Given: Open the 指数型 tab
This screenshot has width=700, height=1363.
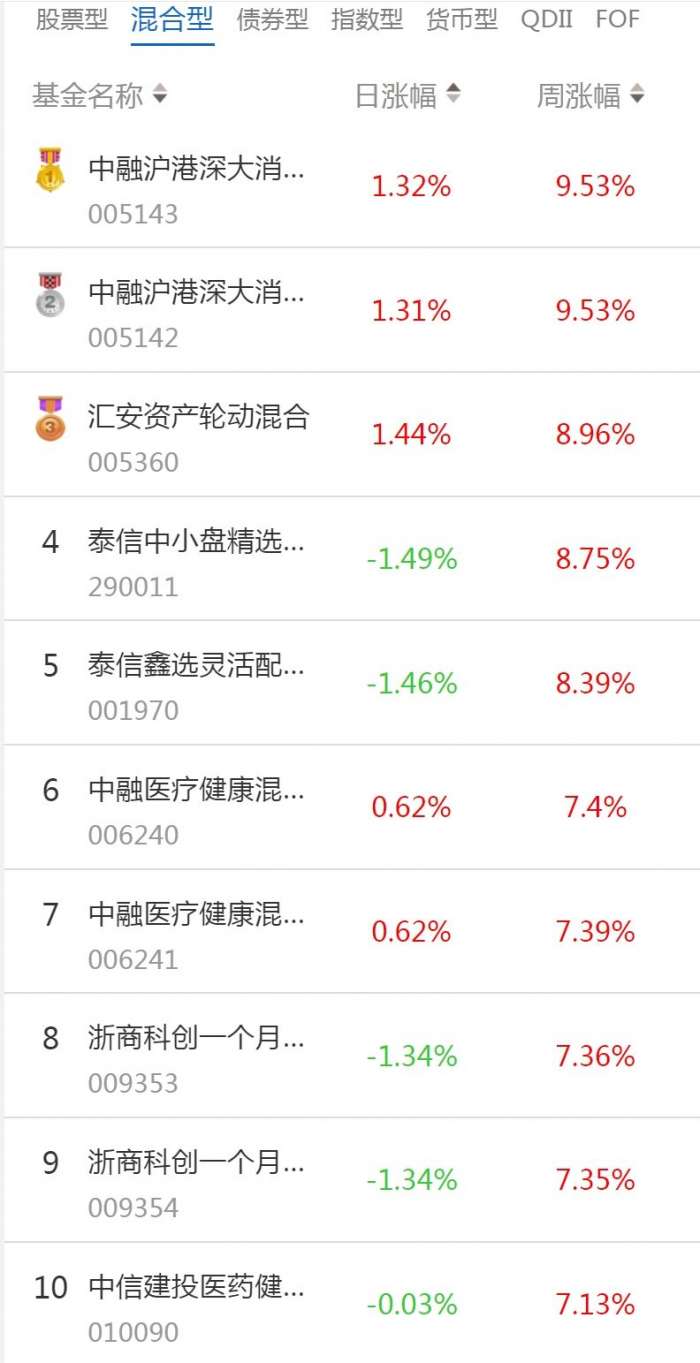Looking at the screenshot, I should coord(367,20).
